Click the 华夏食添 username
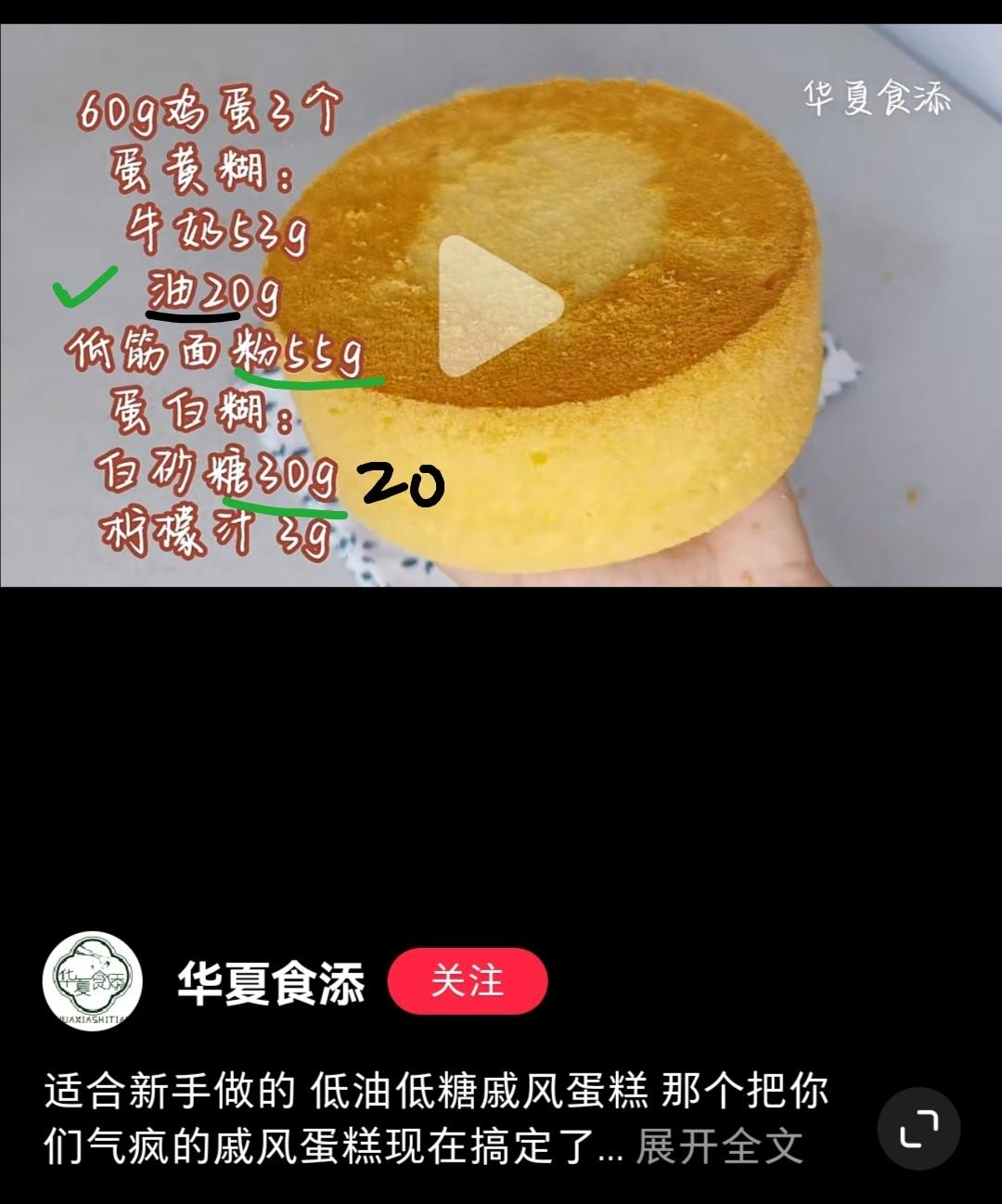1002x1204 pixels. [269, 979]
